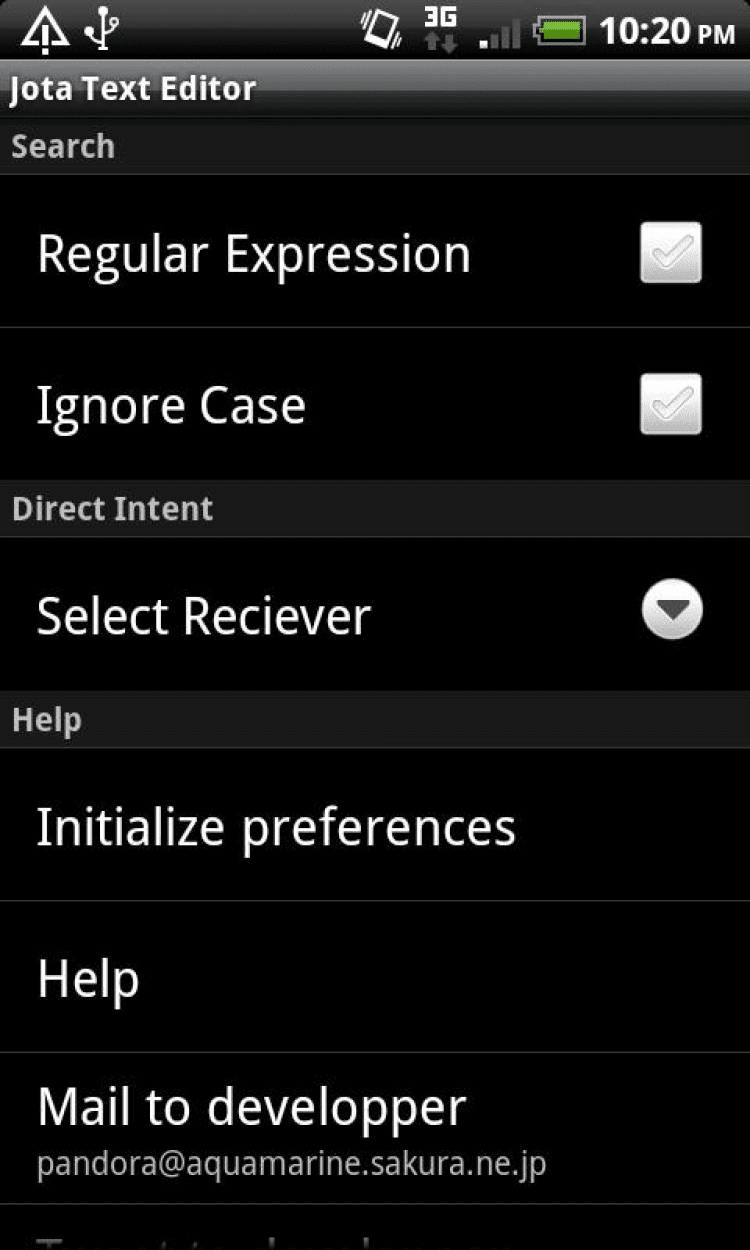The height and width of the screenshot is (1250, 750).
Task: Expand the Select Reciever dropdown
Action: pyautogui.click(x=672, y=612)
